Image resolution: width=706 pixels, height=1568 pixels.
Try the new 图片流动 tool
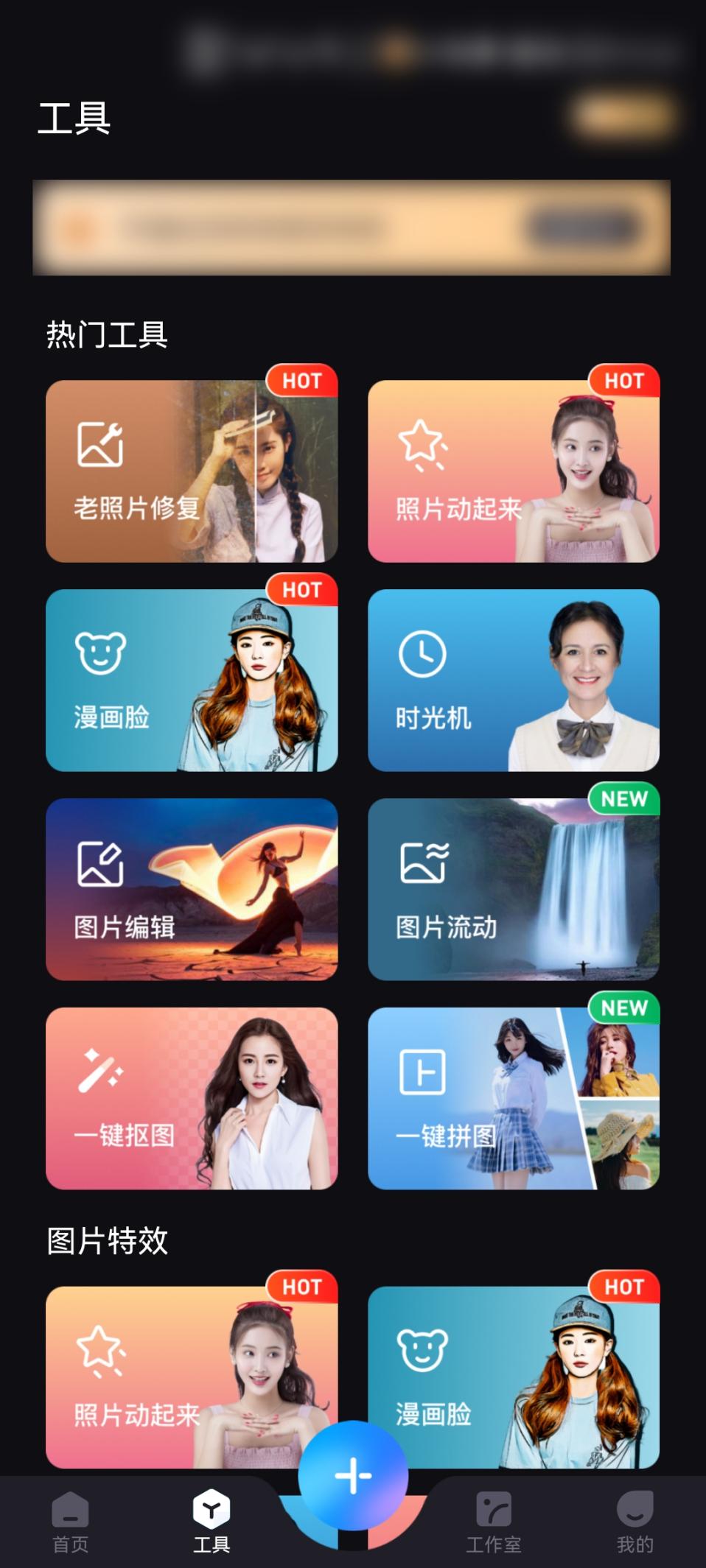pyautogui.click(x=513, y=889)
